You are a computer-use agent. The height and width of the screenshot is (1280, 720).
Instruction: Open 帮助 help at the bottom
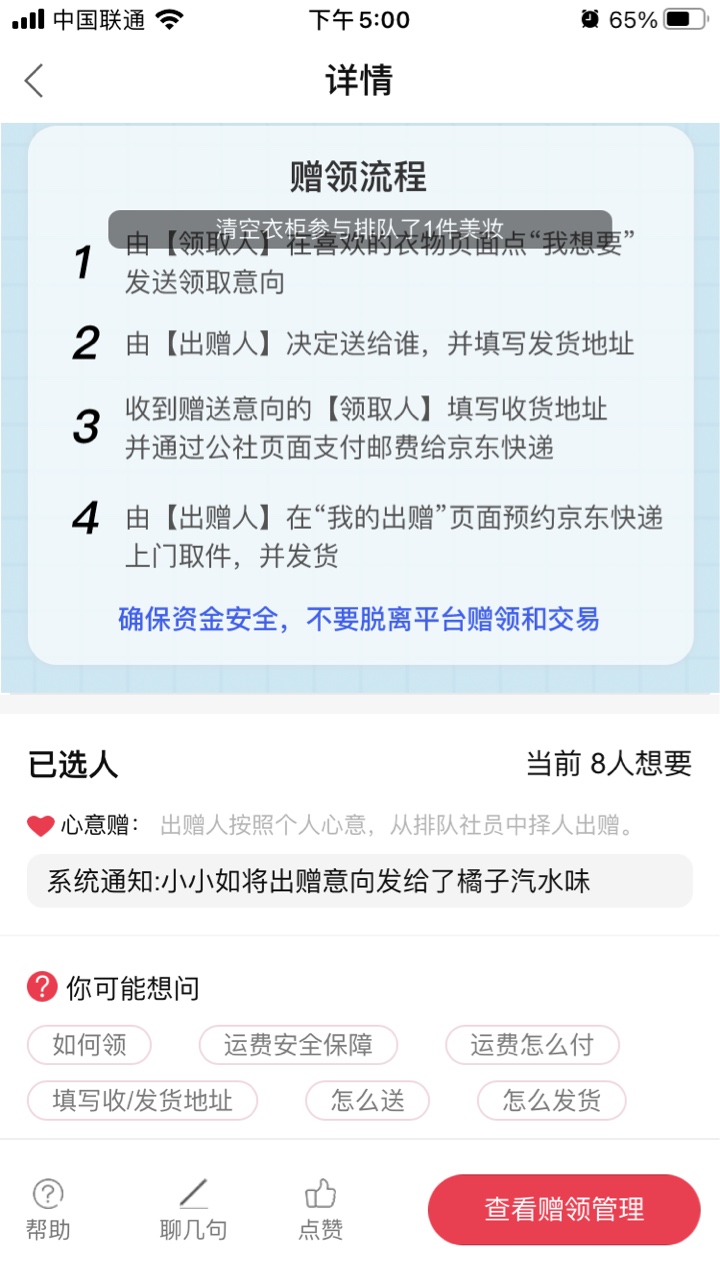[x=48, y=1209]
